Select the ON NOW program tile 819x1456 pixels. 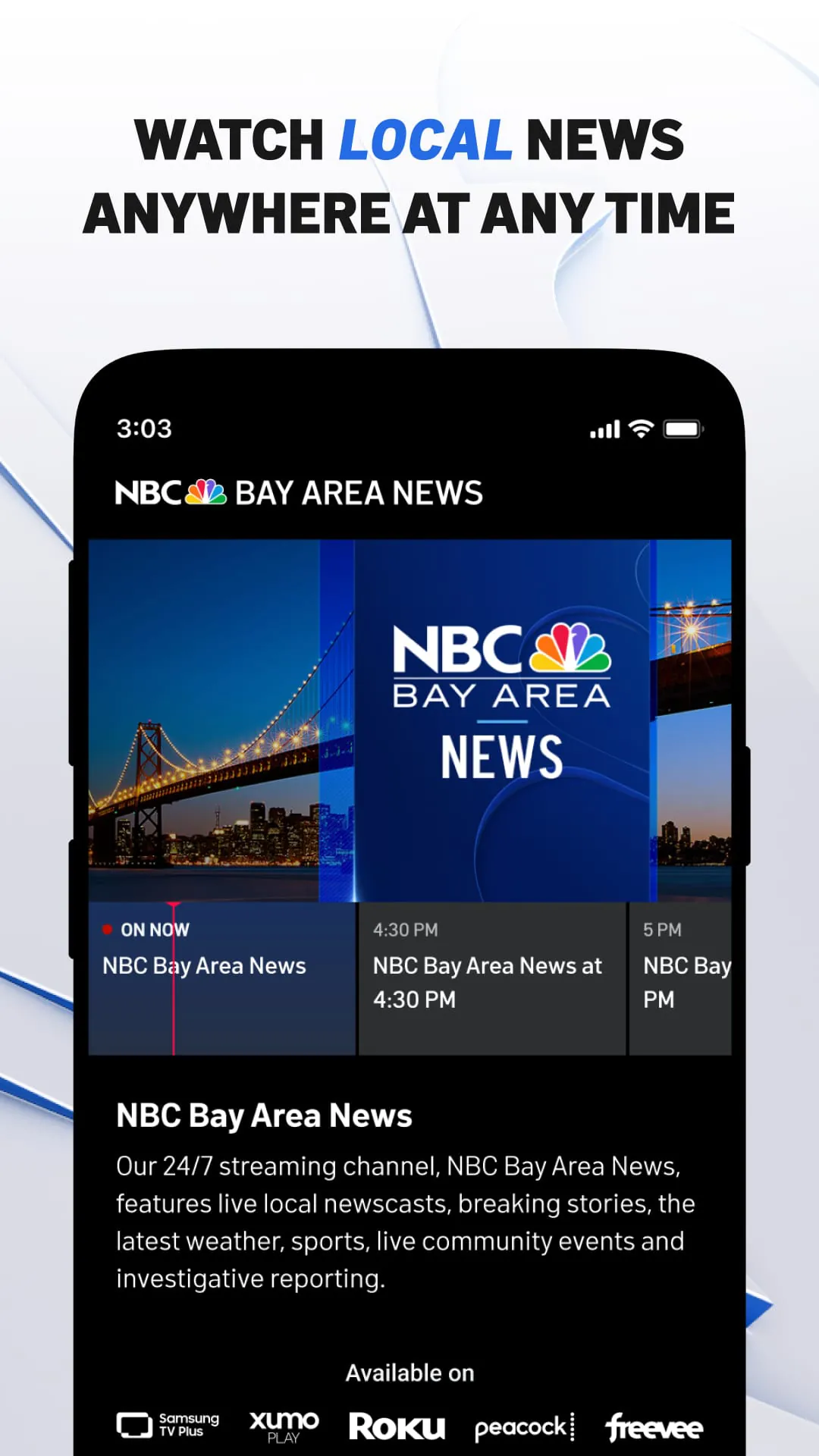pos(221,978)
